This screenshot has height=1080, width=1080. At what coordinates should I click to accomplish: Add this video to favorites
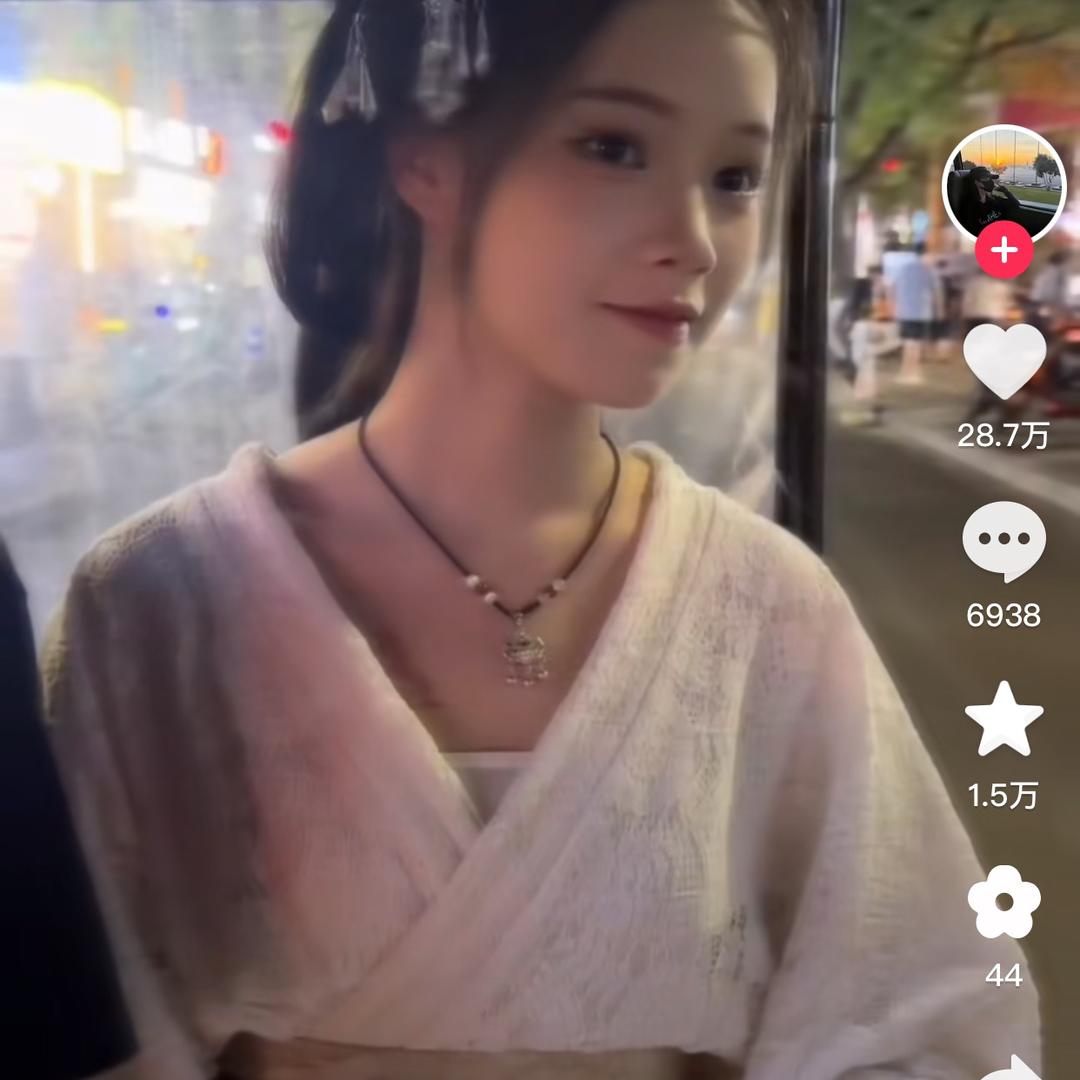pos(1004,719)
